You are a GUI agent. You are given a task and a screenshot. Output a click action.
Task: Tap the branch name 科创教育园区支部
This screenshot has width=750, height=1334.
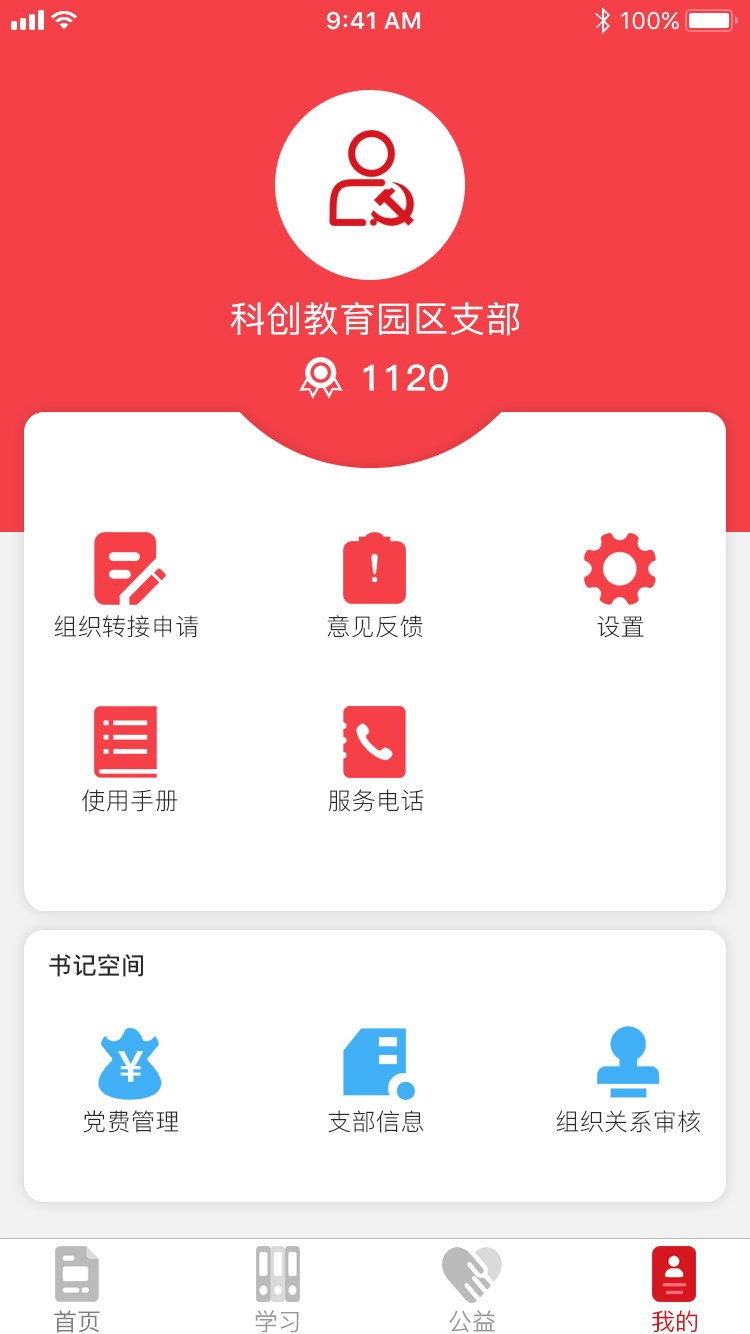(374, 318)
